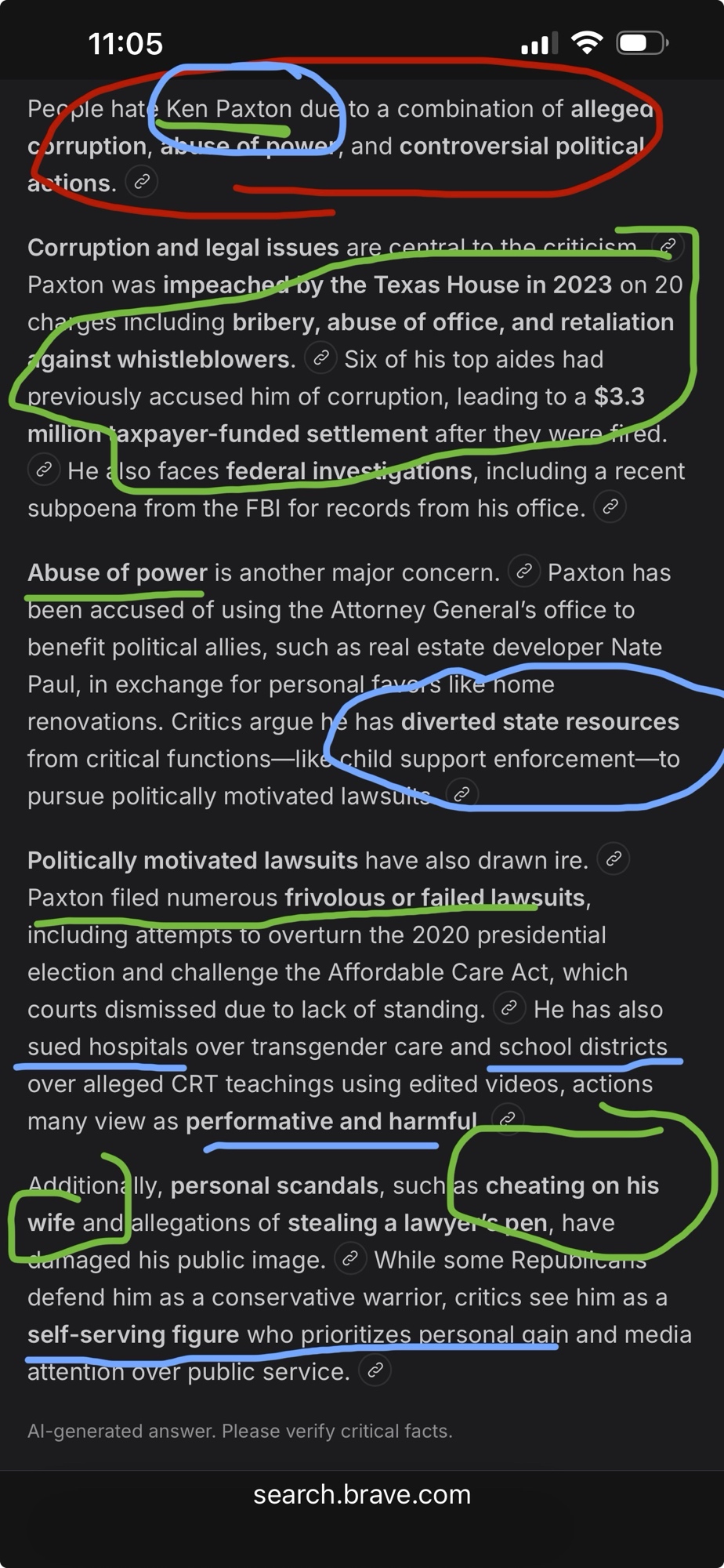Viewport: 724px width, 1568px height.
Task: Open citation icon after "central to the criticism"
Action: pyautogui.click(x=667, y=246)
